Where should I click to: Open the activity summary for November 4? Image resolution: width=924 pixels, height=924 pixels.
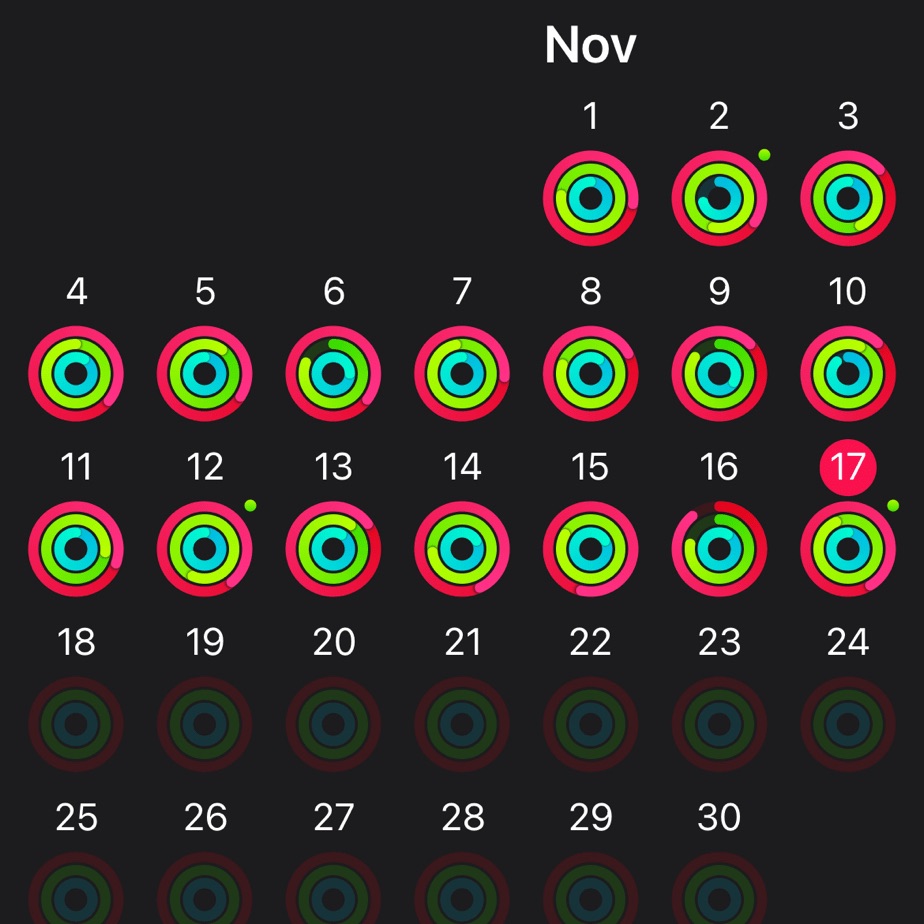pyautogui.click(x=76, y=374)
